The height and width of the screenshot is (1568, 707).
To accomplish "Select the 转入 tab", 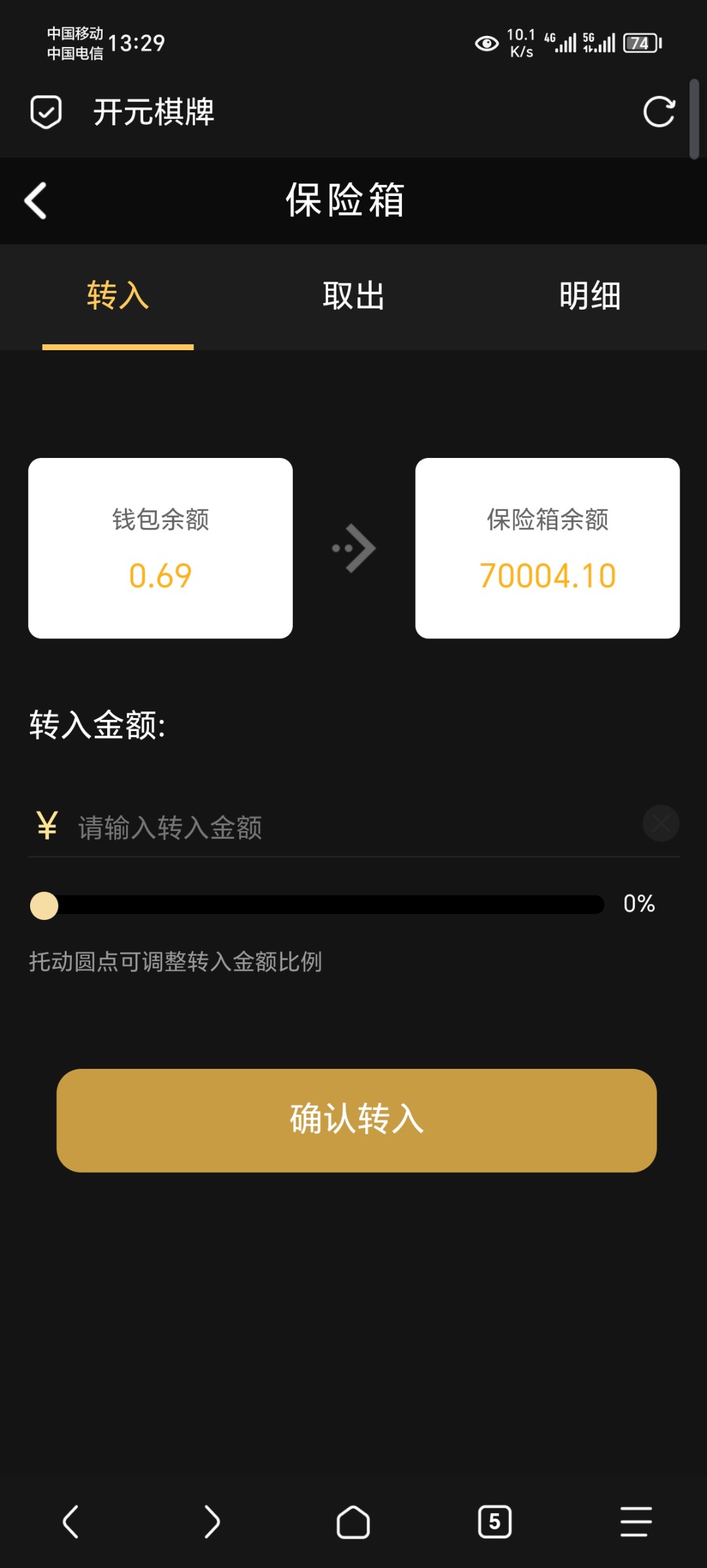I will 118,296.
